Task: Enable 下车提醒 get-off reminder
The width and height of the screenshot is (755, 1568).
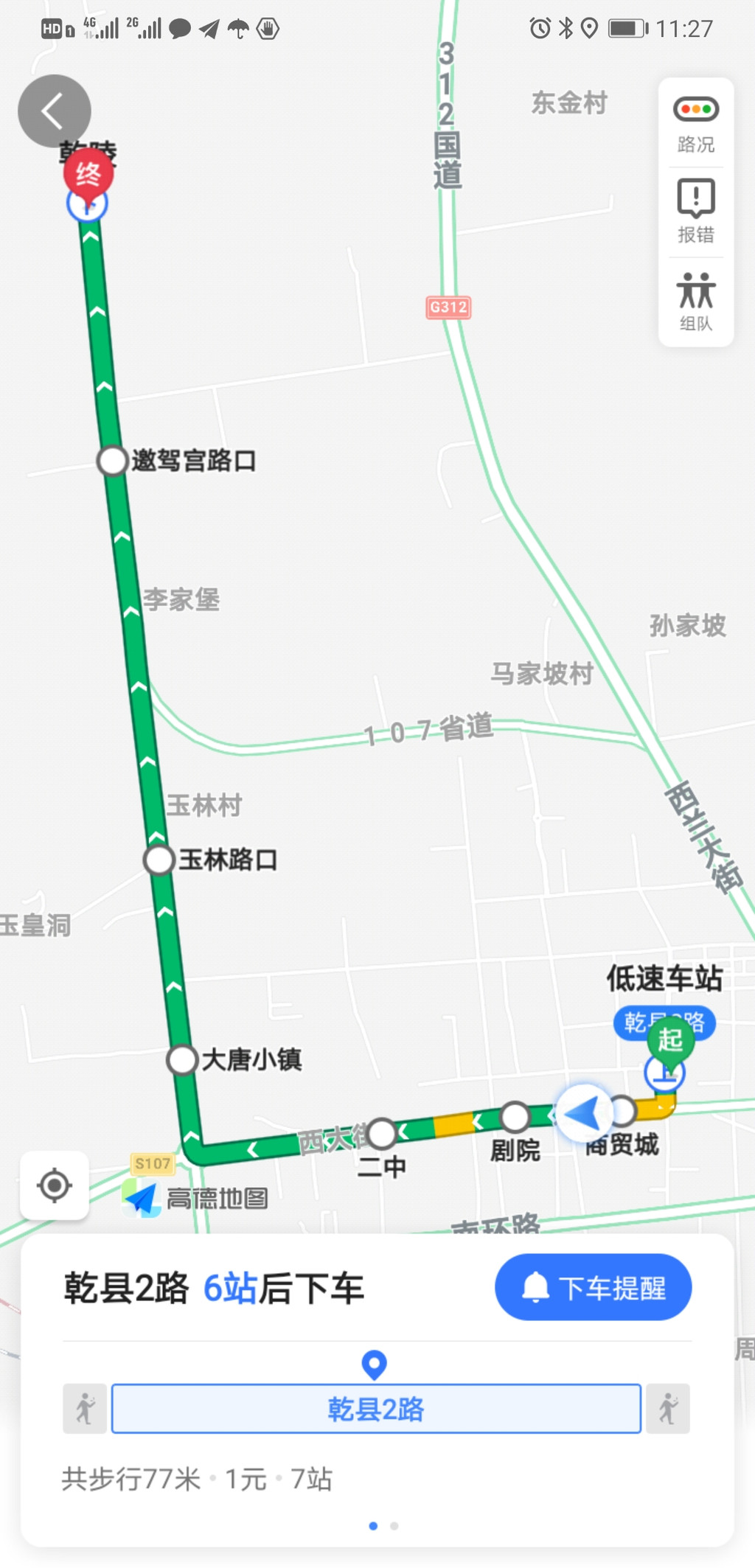Action: click(593, 1287)
